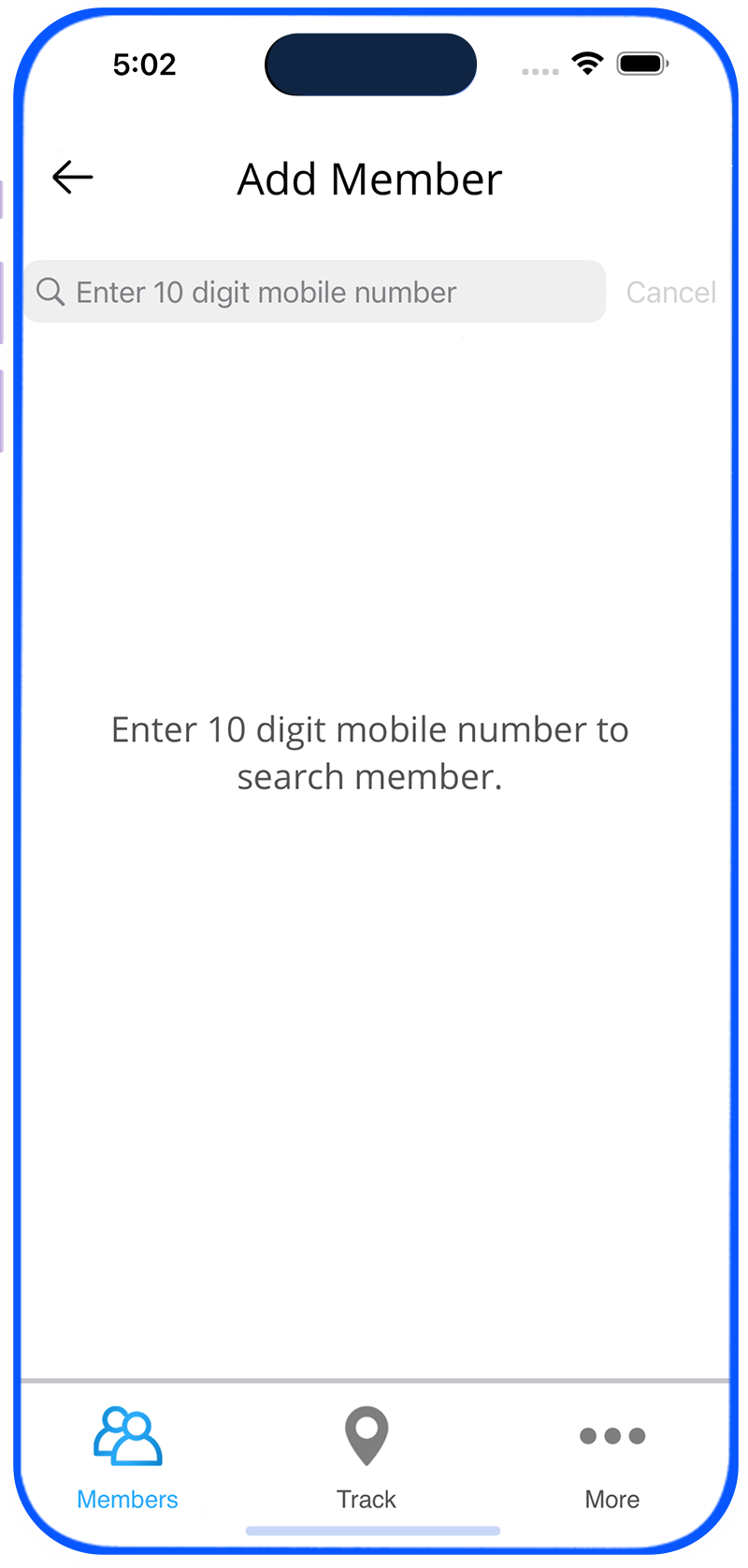Tap the mobile number search field
Image resolution: width=748 pixels, height=1568 pixels.
point(315,292)
